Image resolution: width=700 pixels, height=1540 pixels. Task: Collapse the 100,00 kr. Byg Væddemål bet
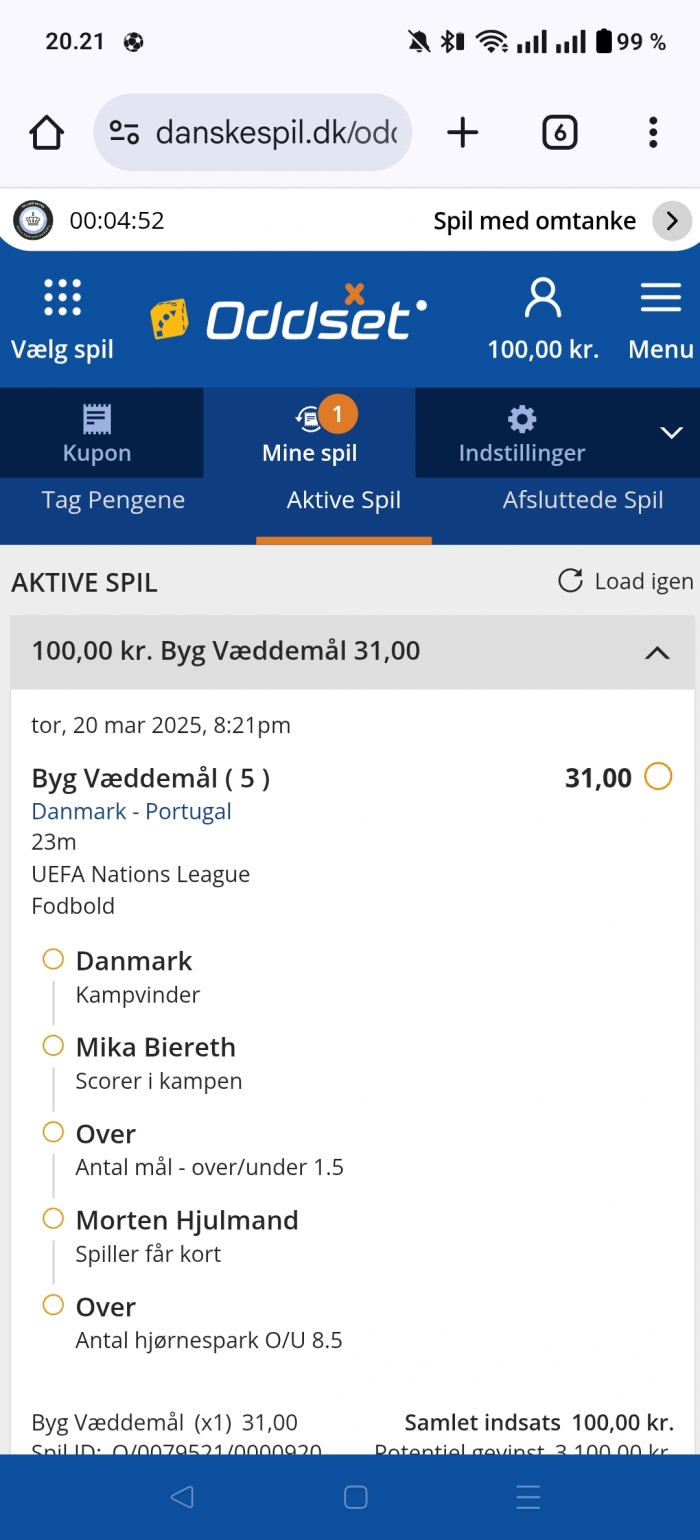[x=352, y=652]
